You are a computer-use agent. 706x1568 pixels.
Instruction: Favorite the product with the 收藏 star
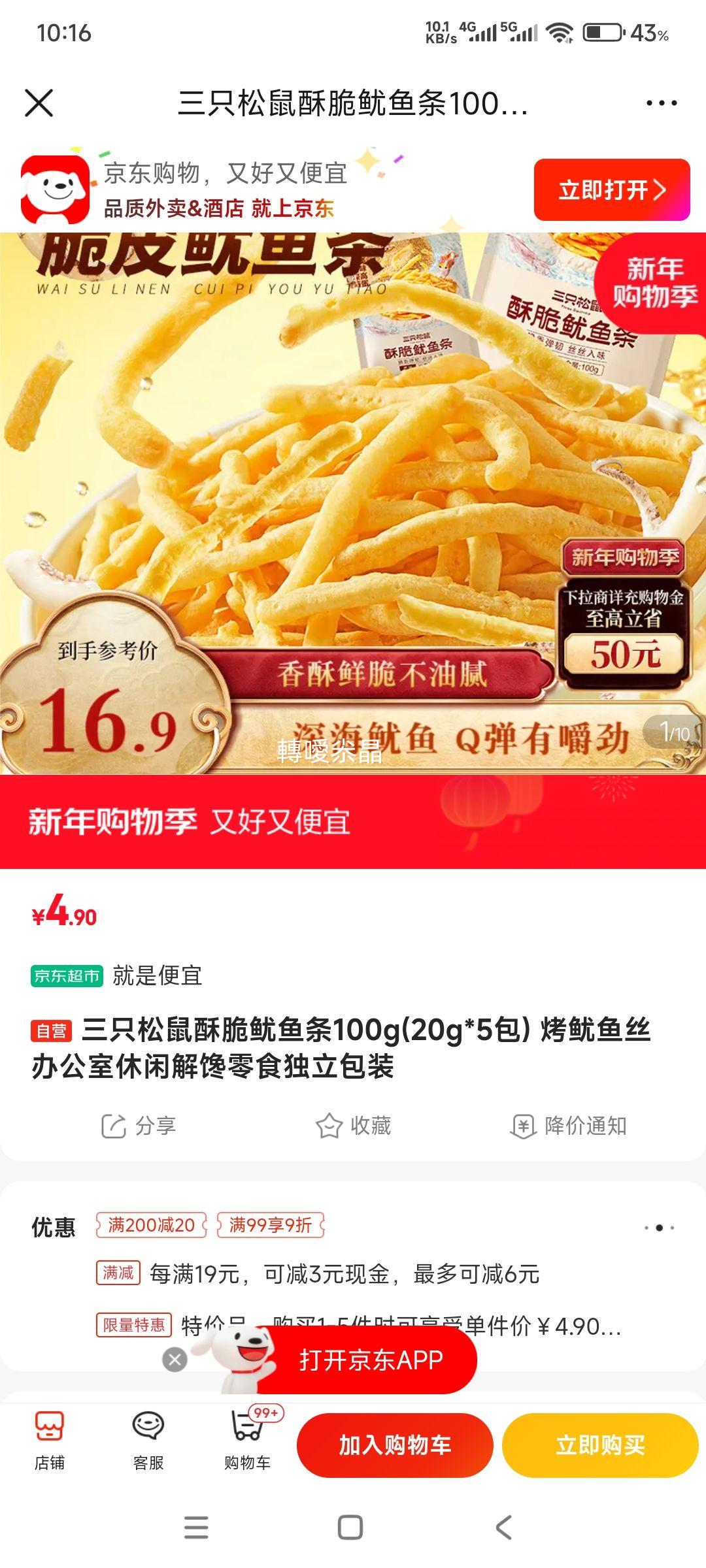click(x=355, y=1126)
